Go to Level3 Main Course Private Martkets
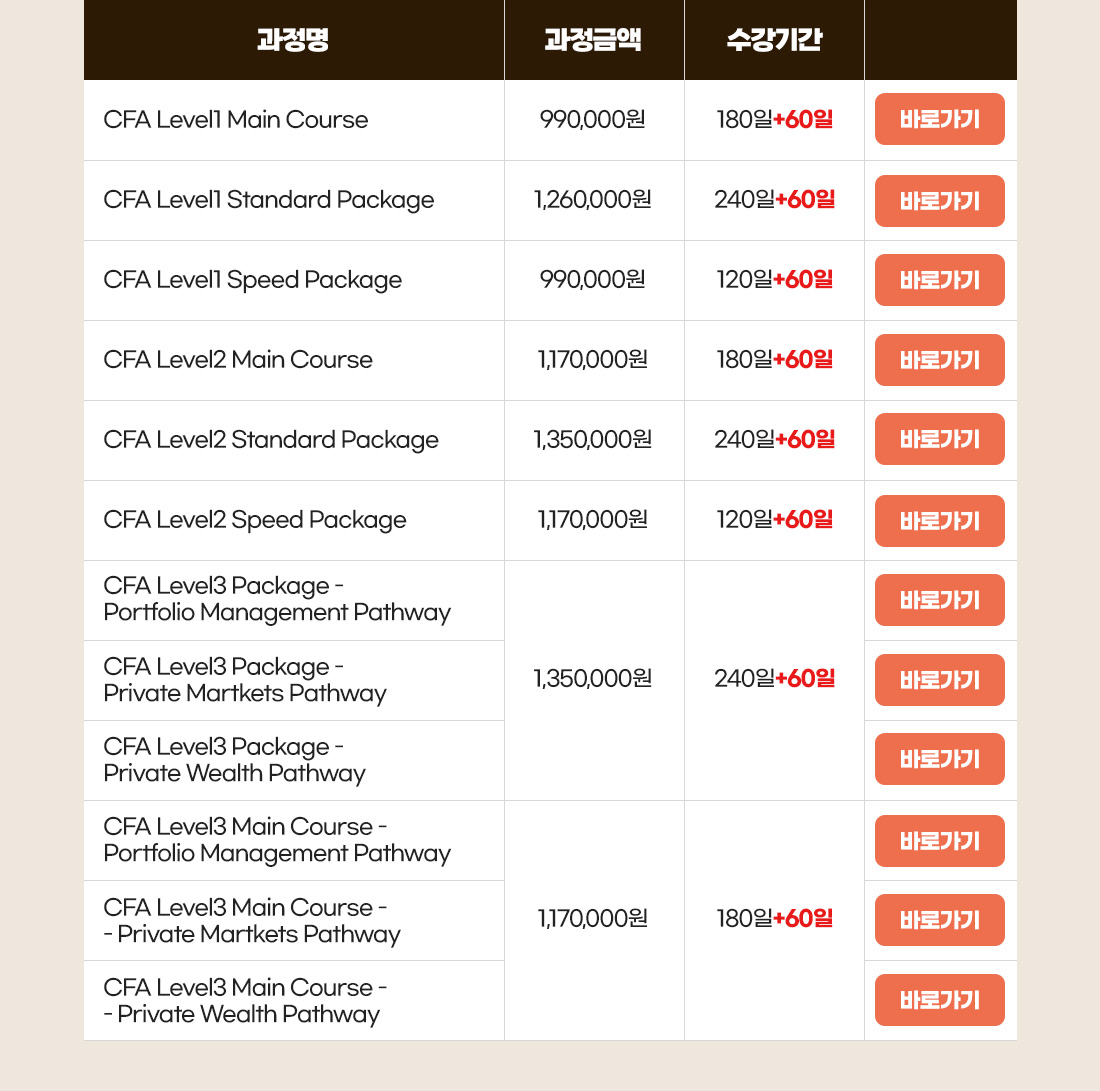1100x1091 pixels. point(939,920)
